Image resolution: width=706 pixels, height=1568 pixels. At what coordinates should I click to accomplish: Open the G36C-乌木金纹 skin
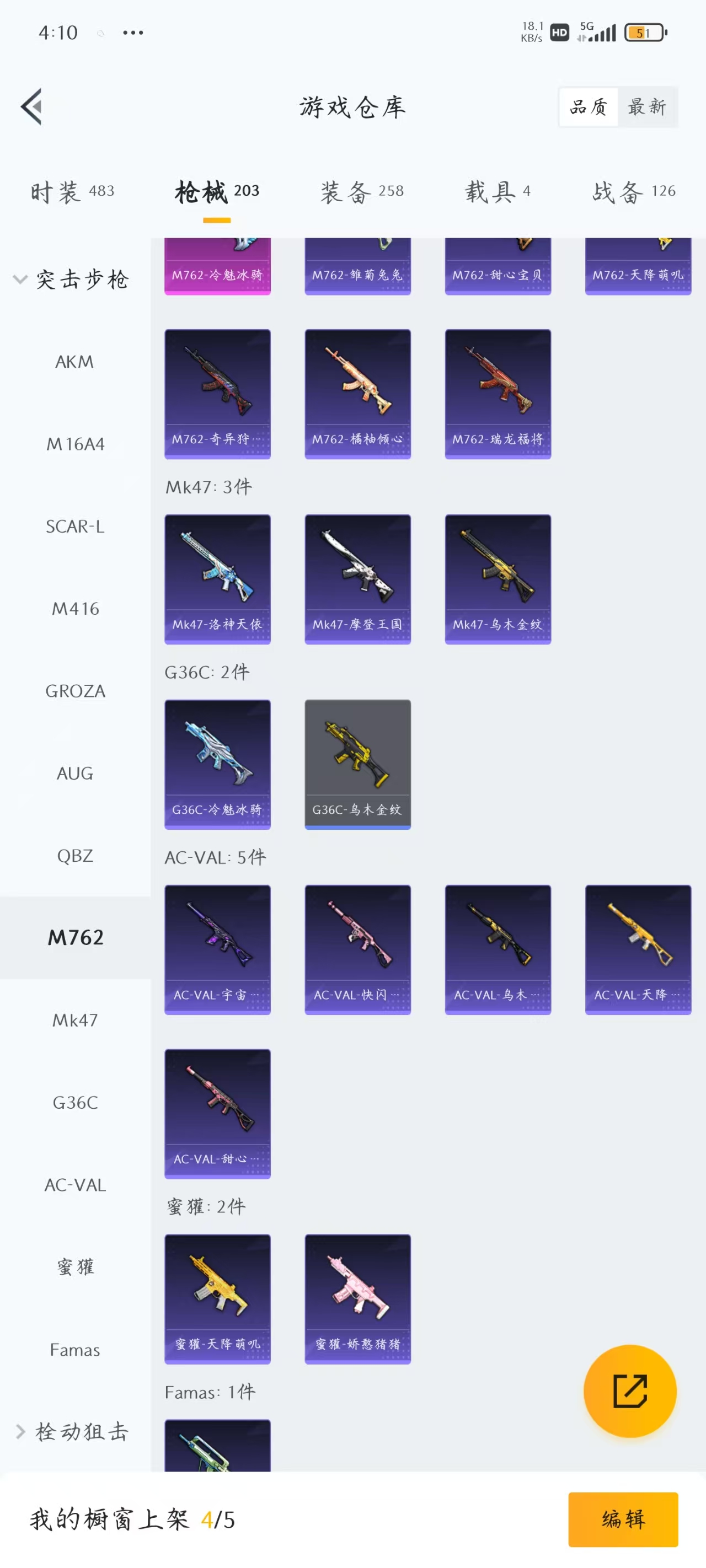(x=357, y=763)
